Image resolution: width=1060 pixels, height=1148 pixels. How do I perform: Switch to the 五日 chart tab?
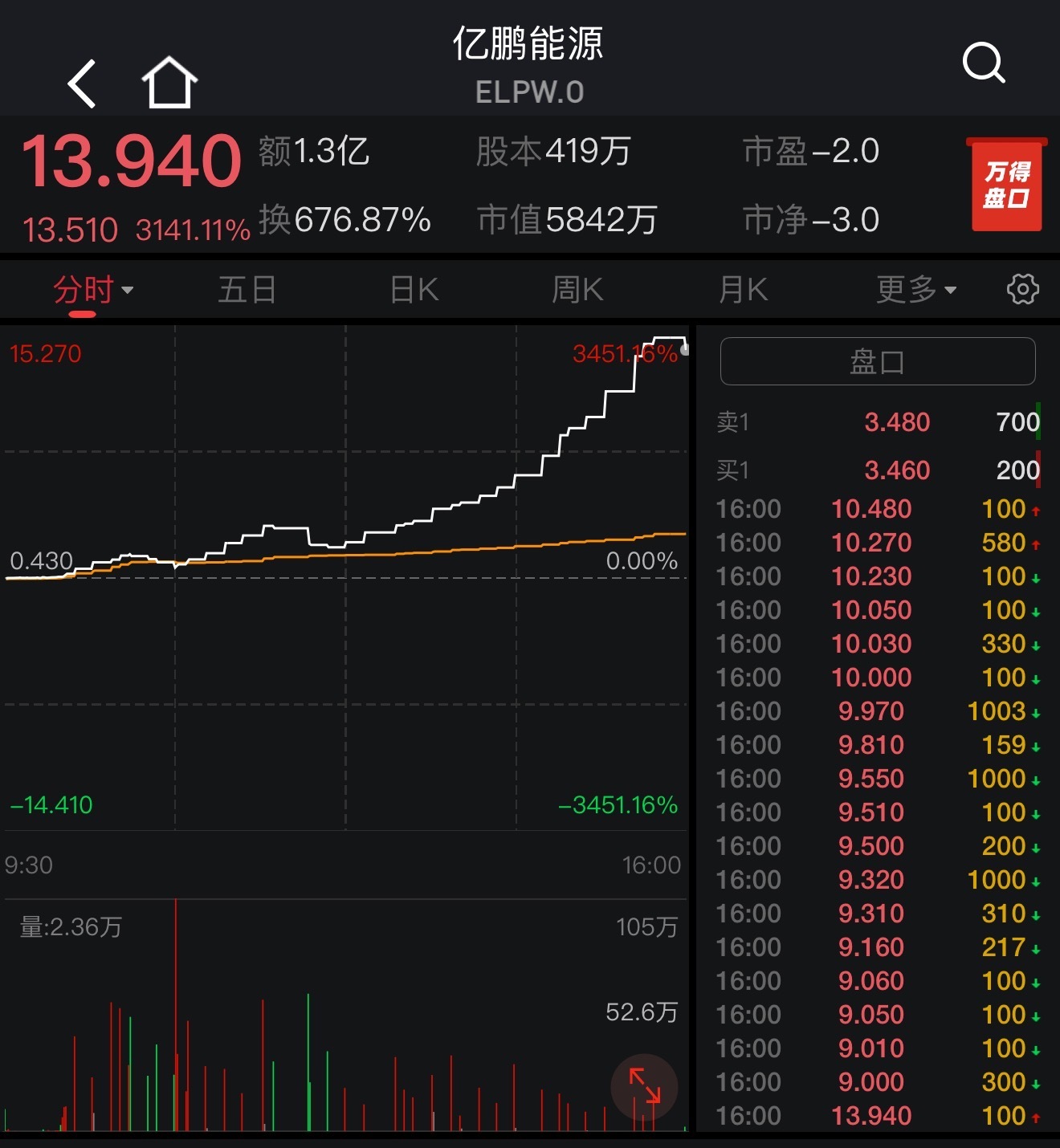[x=247, y=290]
